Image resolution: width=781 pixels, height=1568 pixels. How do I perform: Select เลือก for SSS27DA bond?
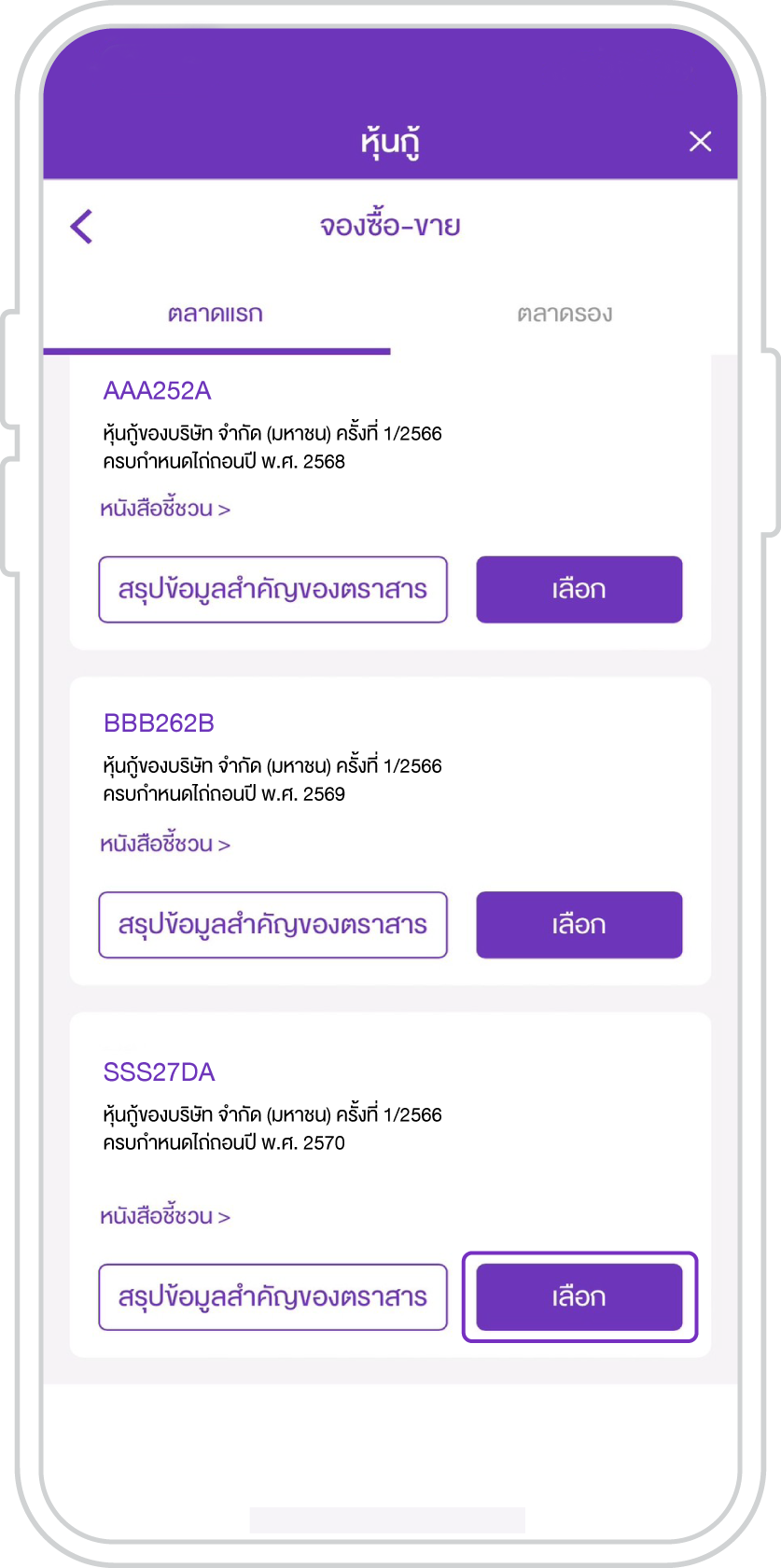[x=579, y=1297]
